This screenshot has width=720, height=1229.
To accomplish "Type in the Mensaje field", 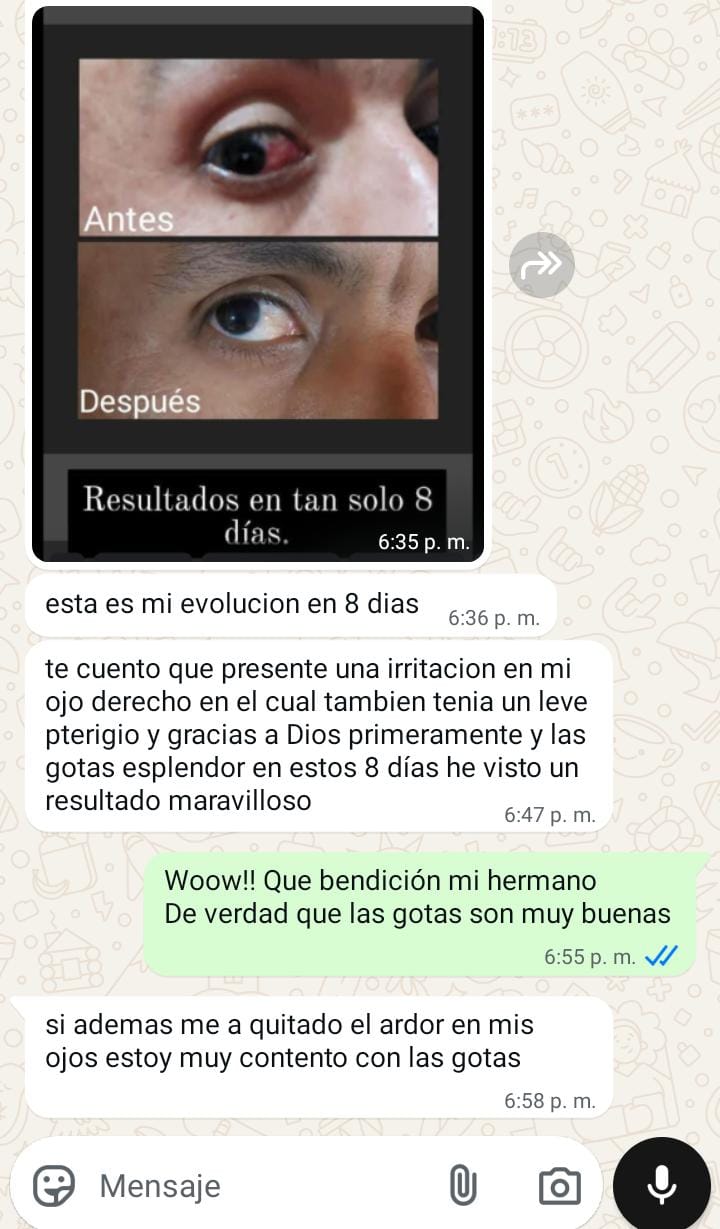I will pos(260,1186).
